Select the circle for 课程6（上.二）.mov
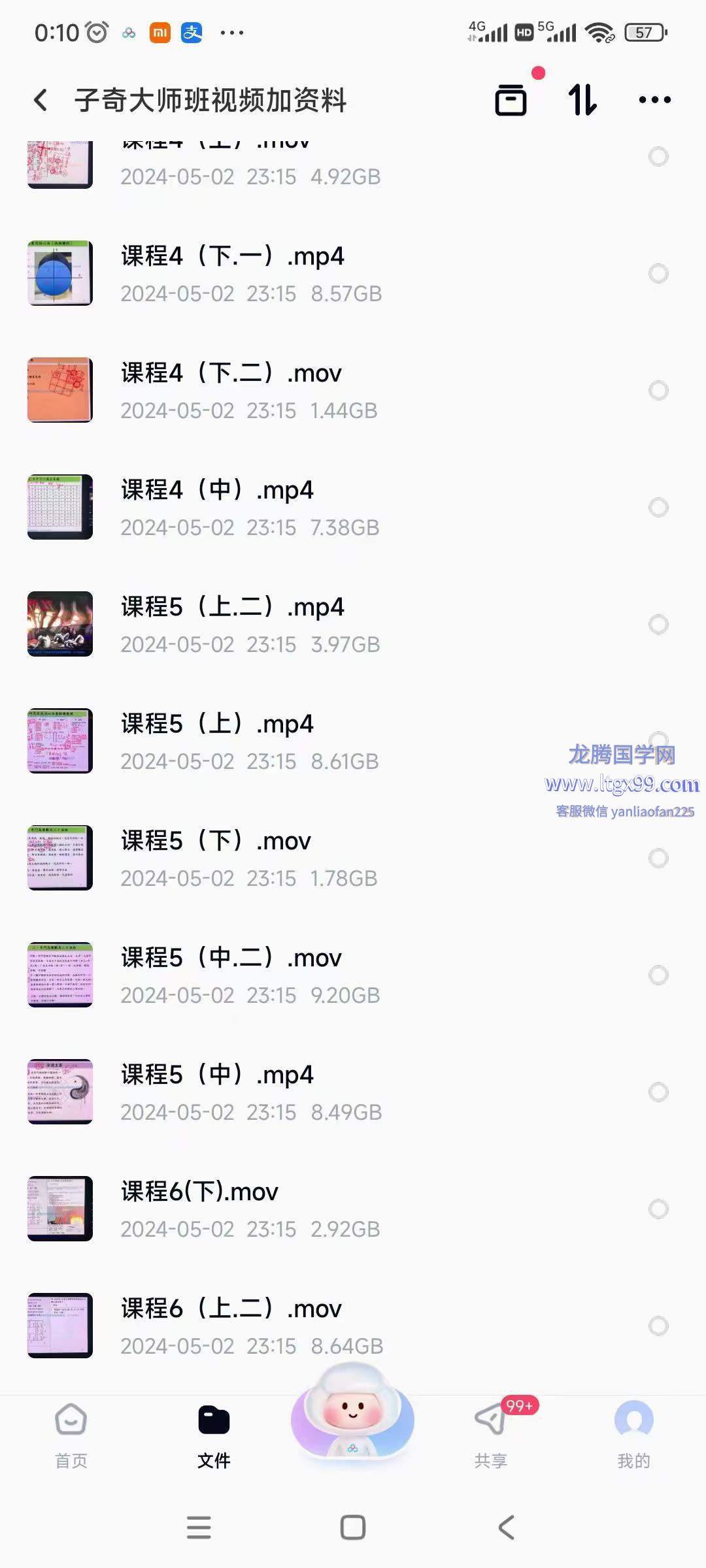Screen dimensions: 706x1568 (x=658, y=1326)
